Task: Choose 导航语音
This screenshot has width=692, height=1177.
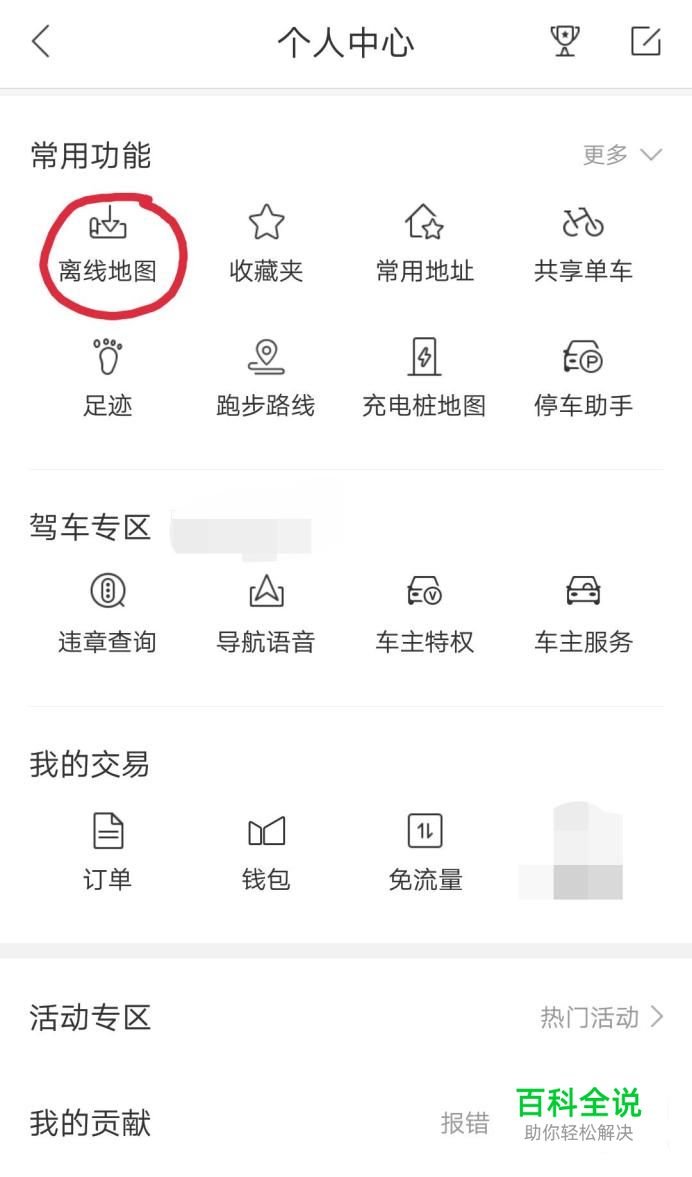Action: (x=266, y=615)
